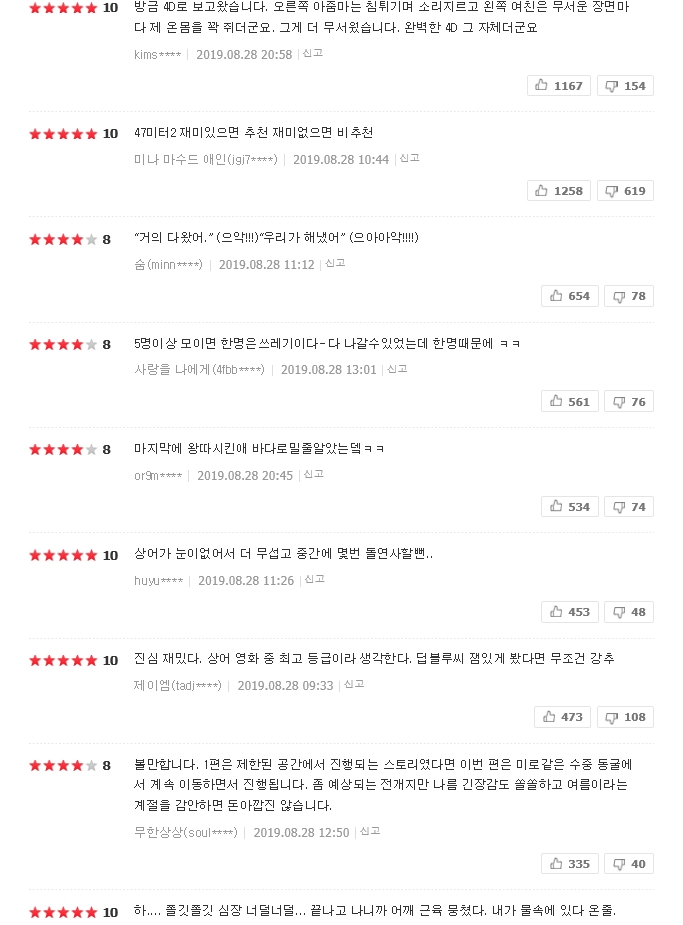This screenshot has width=683, height=925.
Task: View huyu****'s other reviews
Action: click(159, 581)
